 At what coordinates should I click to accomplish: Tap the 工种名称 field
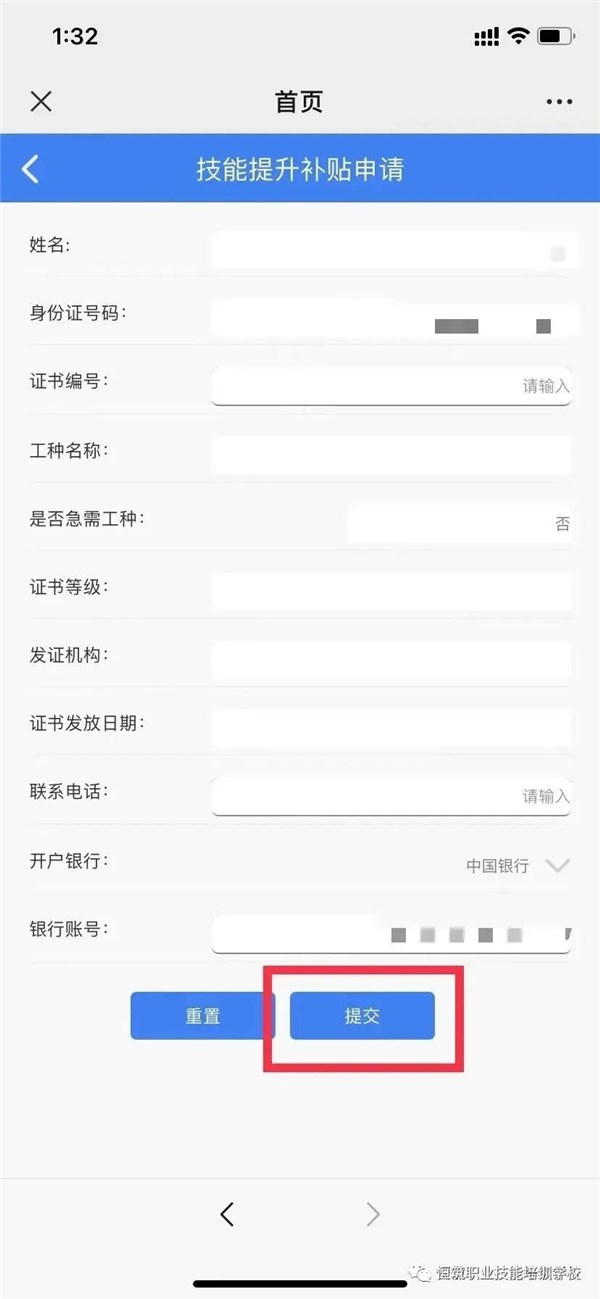(390, 455)
